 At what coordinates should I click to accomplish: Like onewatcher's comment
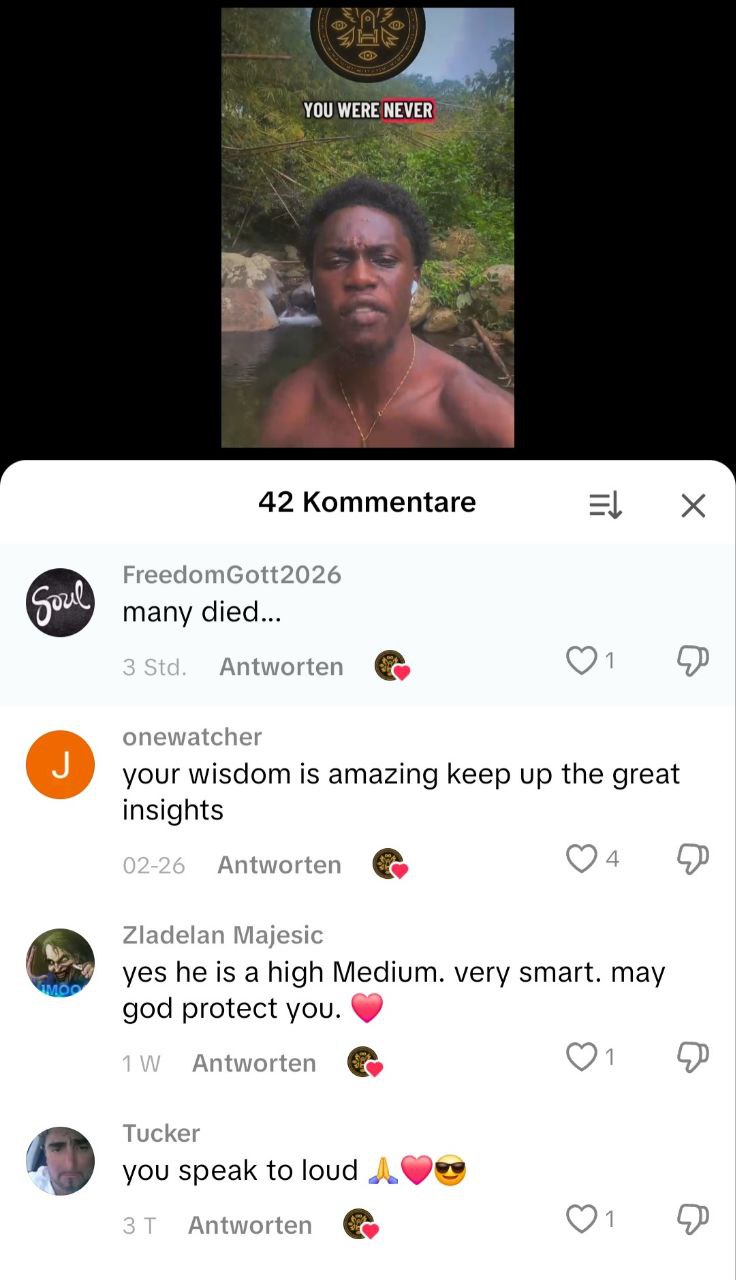[x=581, y=858]
